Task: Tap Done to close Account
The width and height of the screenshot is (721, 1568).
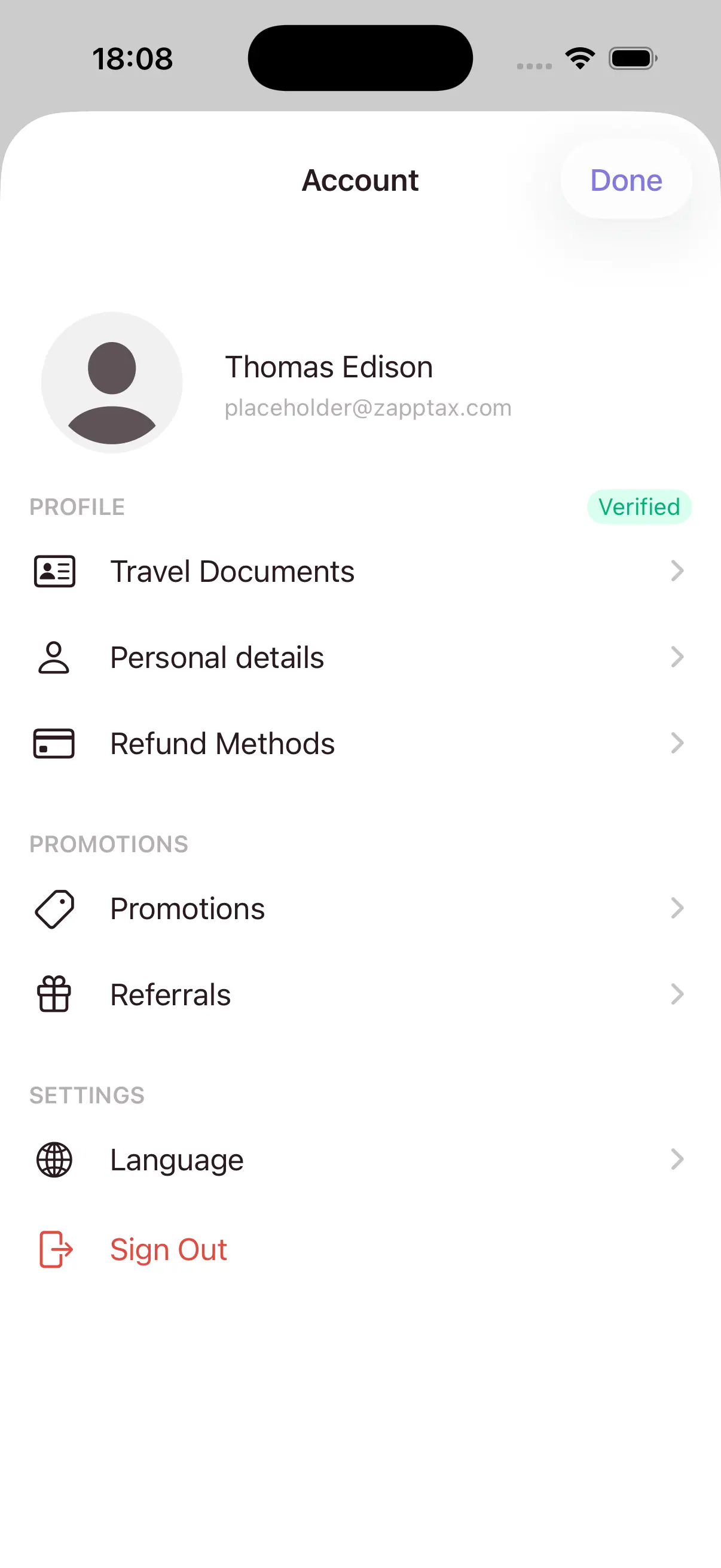Action: tap(625, 180)
